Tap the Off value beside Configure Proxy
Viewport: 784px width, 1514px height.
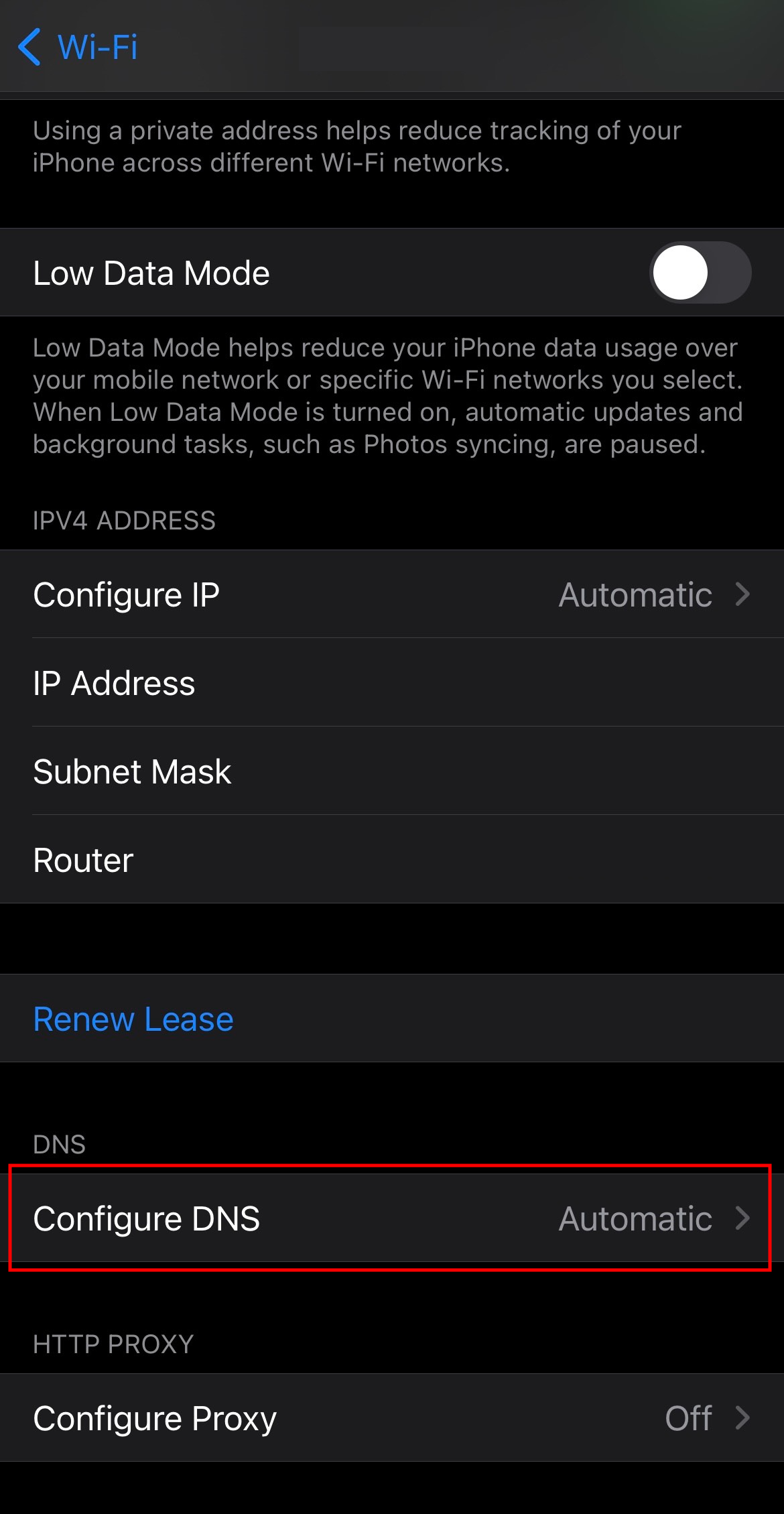[688, 1417]
